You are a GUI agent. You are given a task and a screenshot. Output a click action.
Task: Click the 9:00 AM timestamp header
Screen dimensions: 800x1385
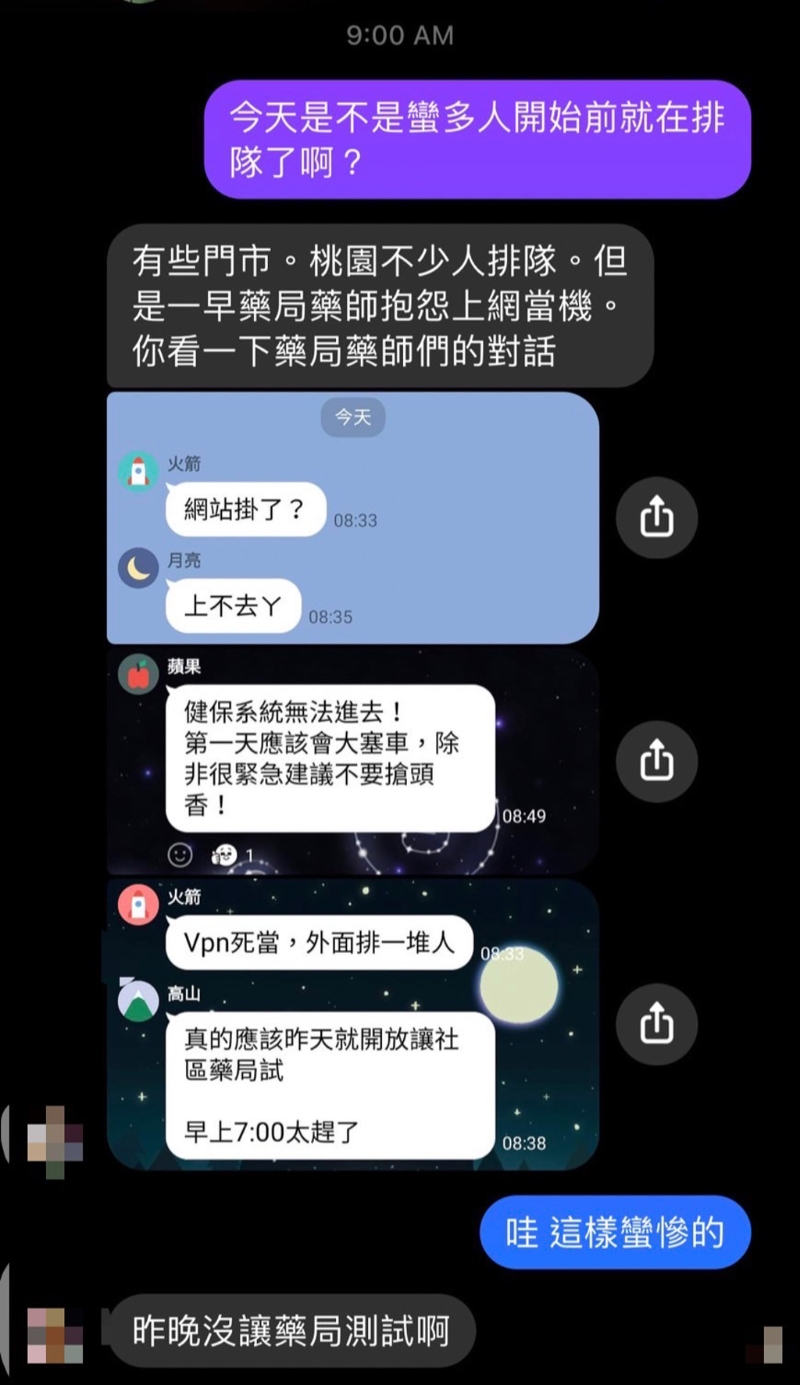pyautogui.click(x=400, y=36)
